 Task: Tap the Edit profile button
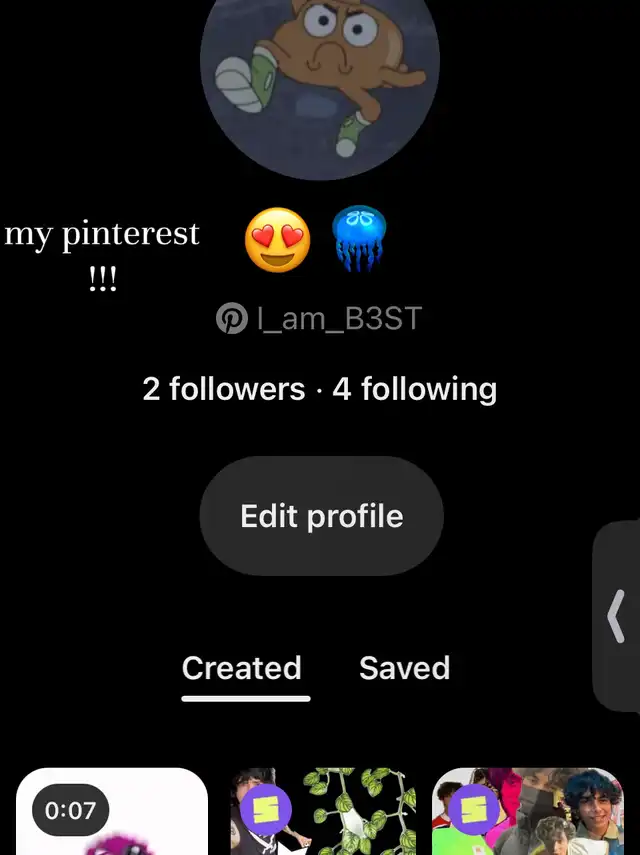point(321,516)
